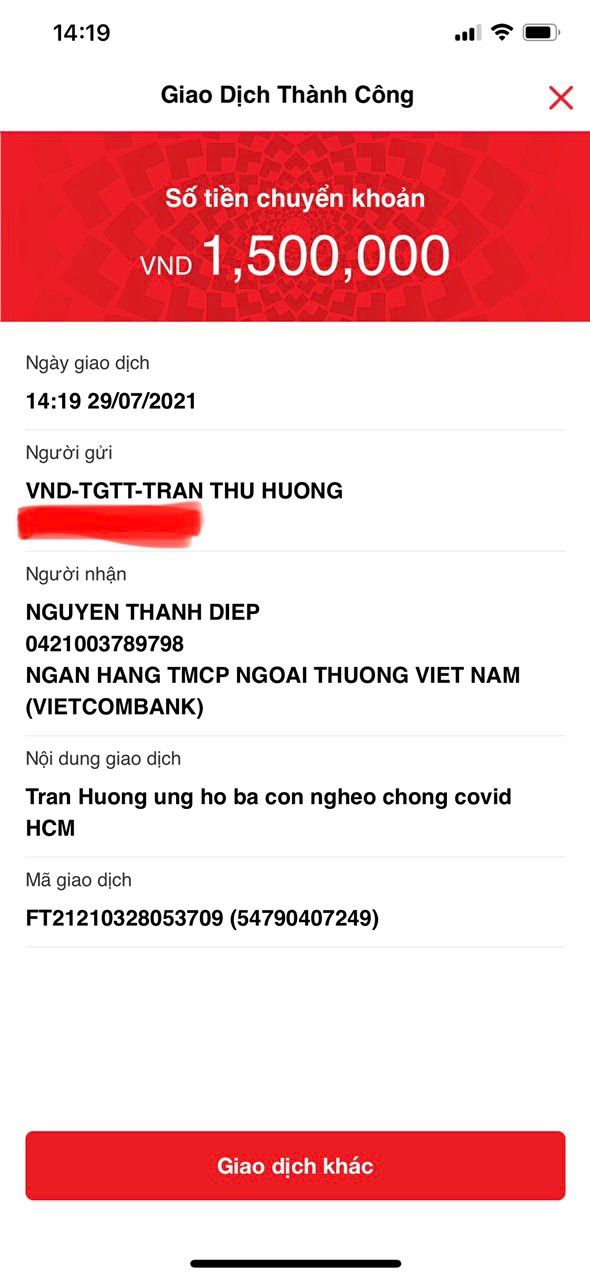Viewport: 590px width, 1280px height.
Task: Tap the Giao dịch khác button
Action: (x=295, y=1166)
